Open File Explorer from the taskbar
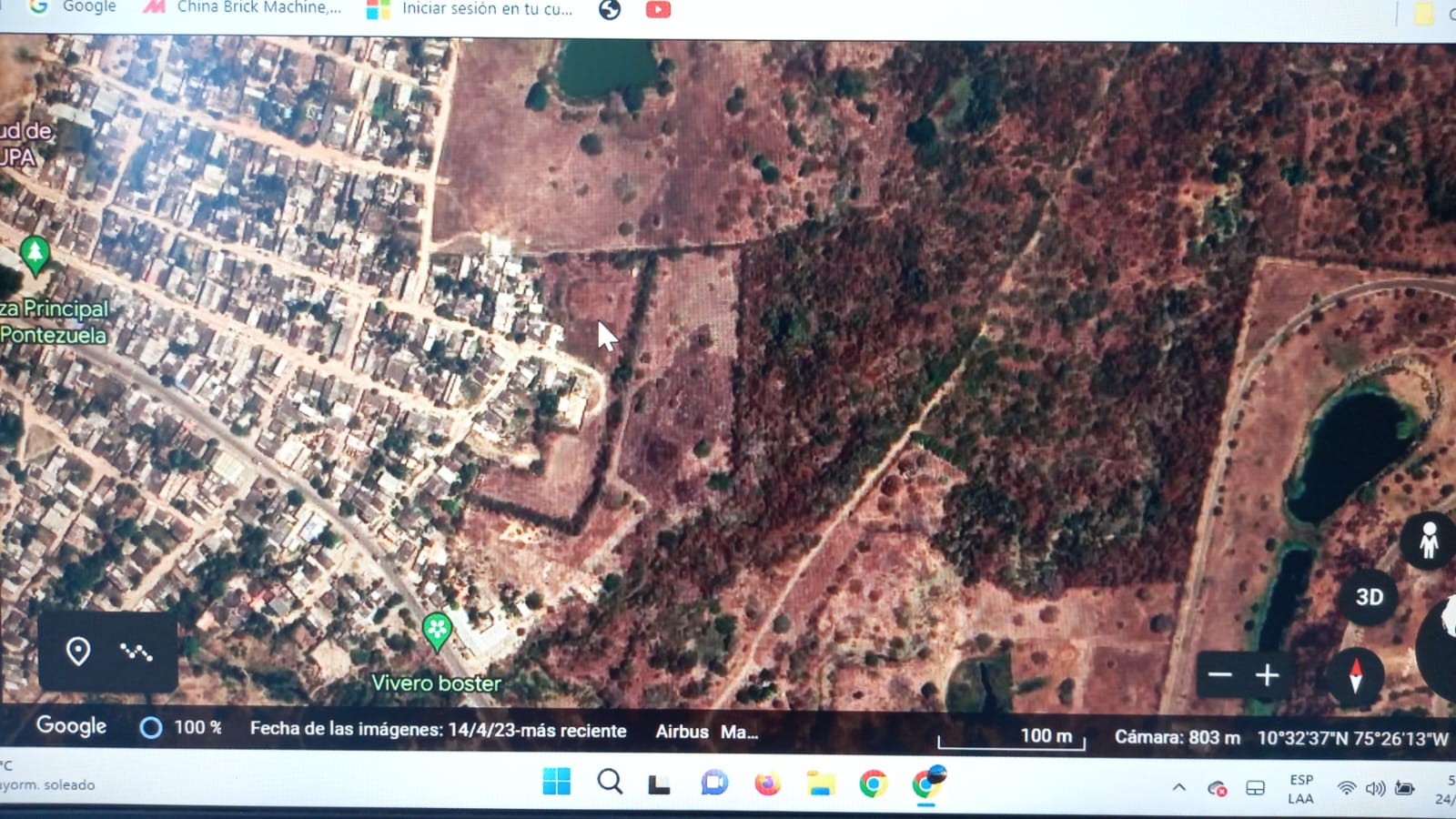 pos(820,783)
